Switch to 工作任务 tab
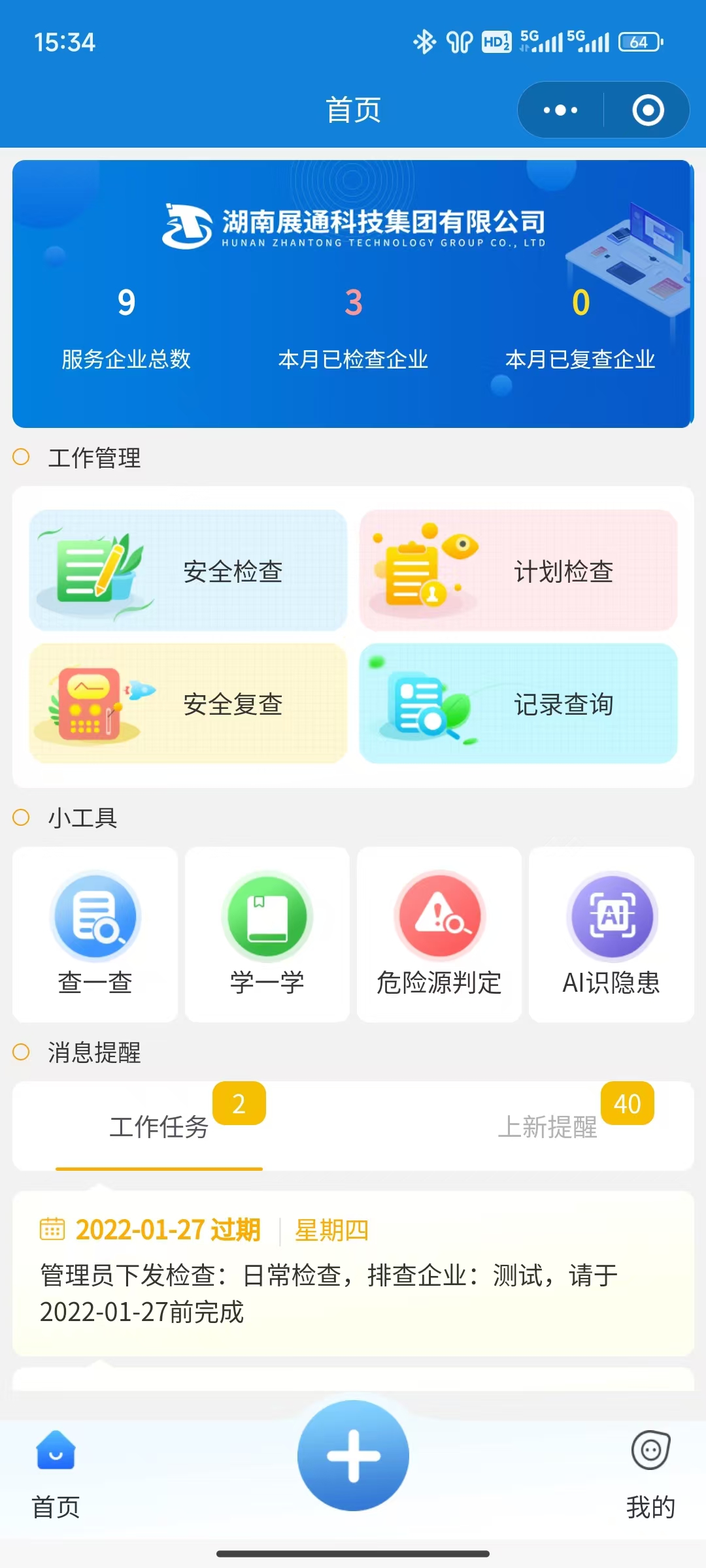Viewport: 706px width, 1568px height. click(x=159, y=1126)
